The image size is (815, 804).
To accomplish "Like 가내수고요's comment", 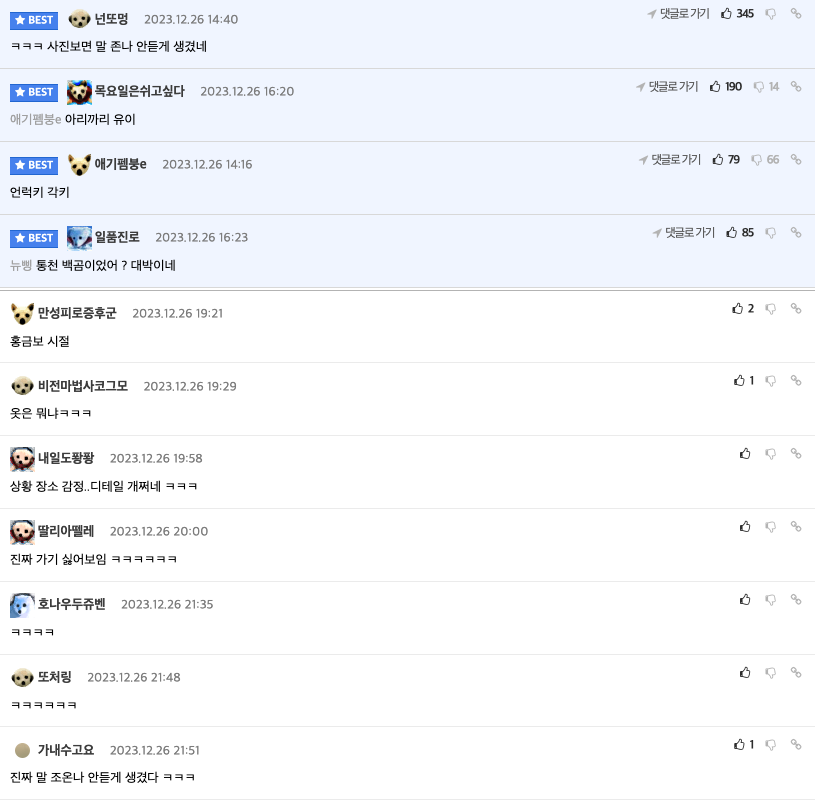I will click(x=740, y=745).
